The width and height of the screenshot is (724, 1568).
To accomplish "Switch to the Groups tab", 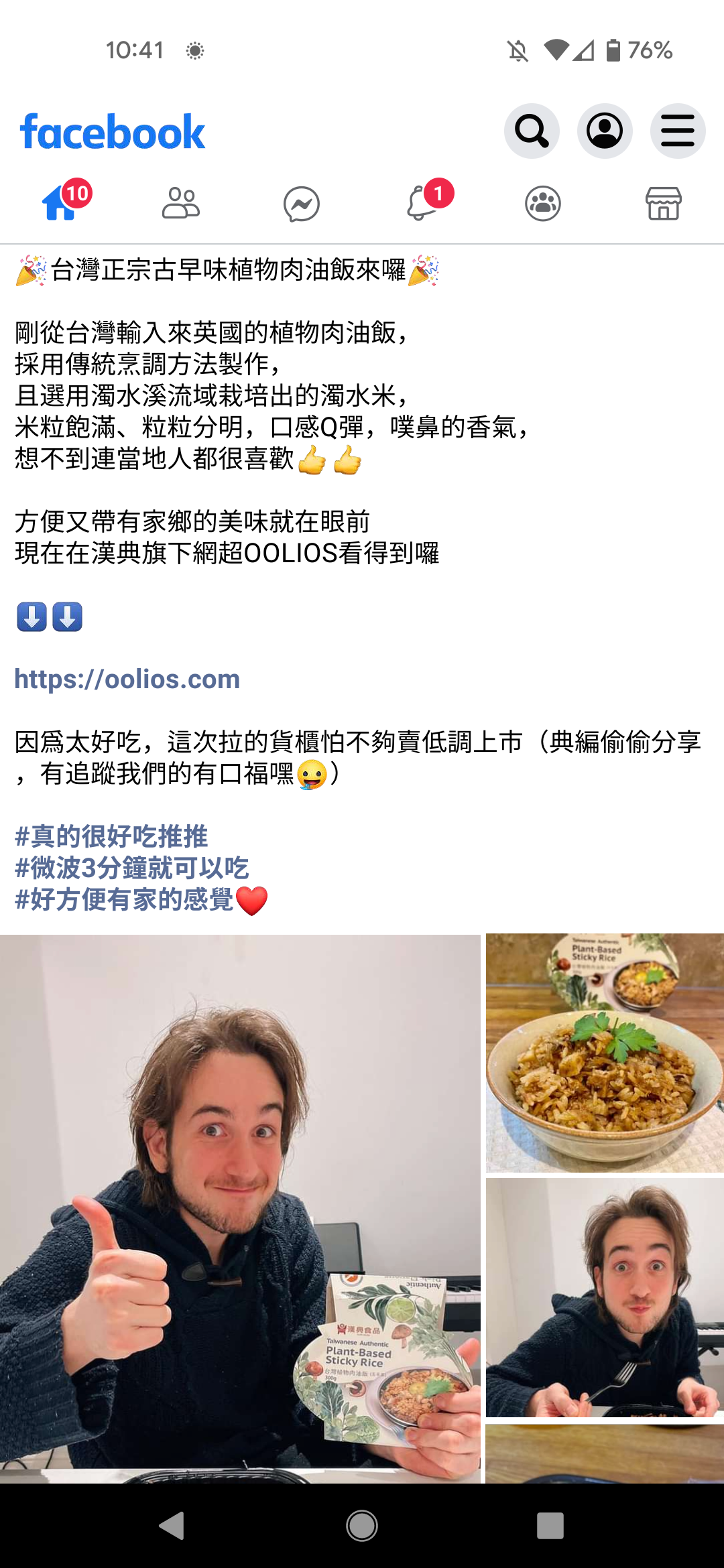I will pyautogui.click(x=543, y=203).
